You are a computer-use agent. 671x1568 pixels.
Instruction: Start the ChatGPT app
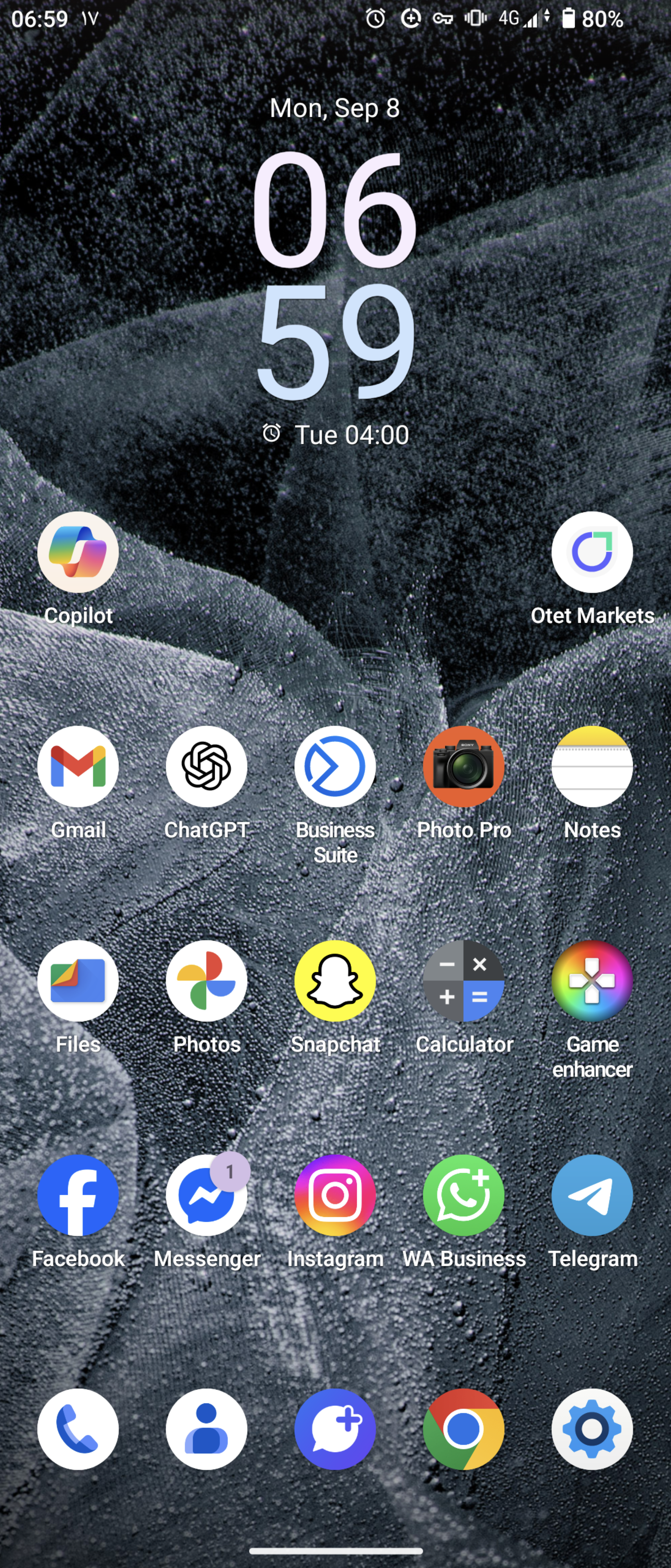click(207, 766)
